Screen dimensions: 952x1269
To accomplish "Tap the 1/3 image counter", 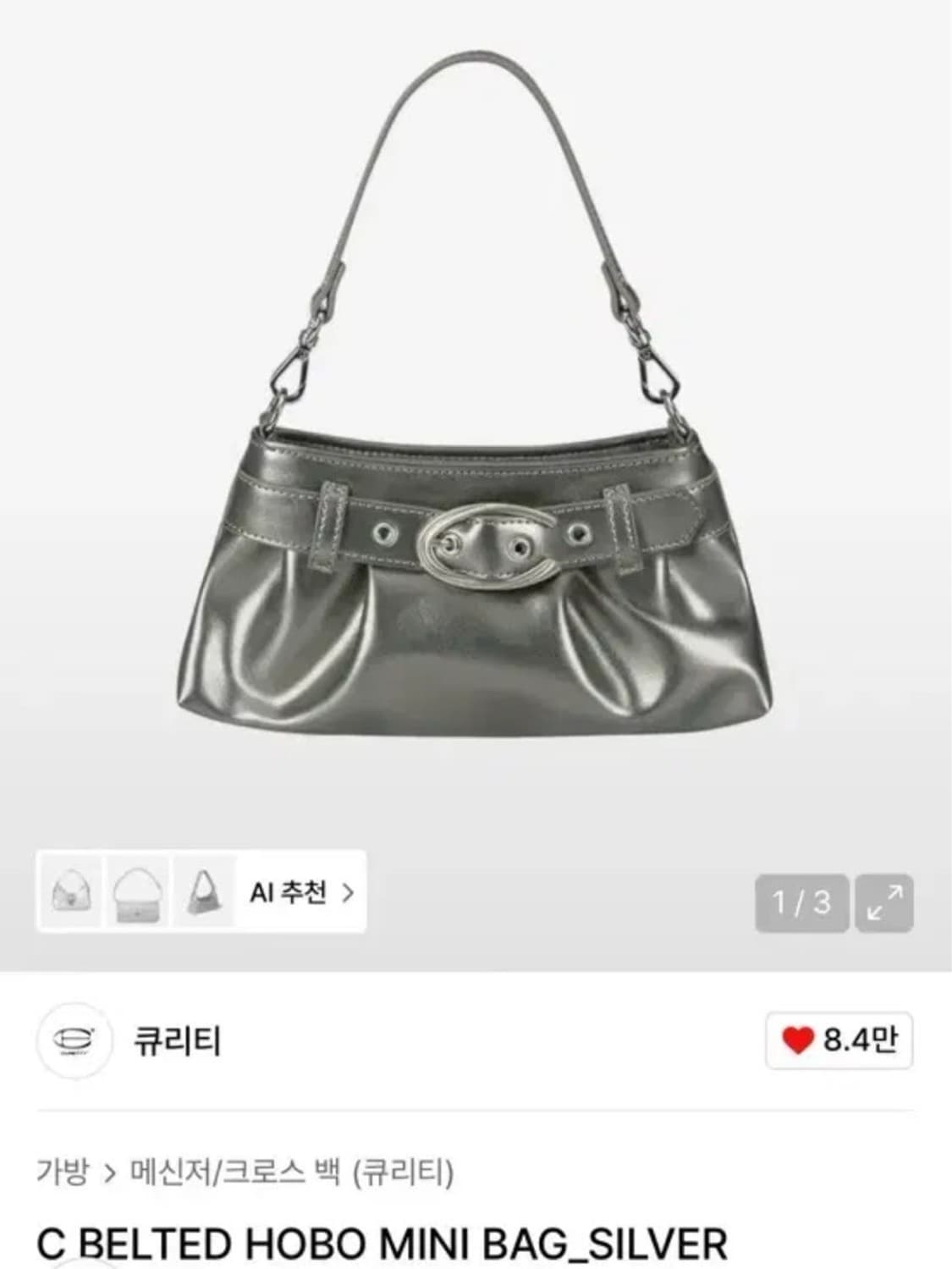I will (802, 904).
